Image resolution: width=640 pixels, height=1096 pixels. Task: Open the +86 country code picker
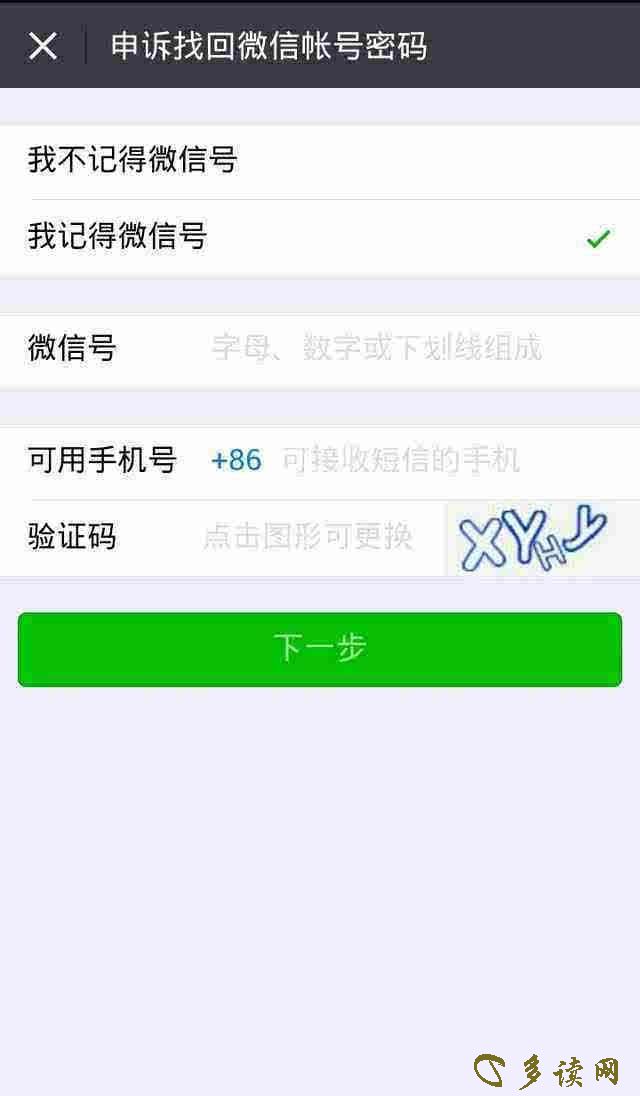coord(236,460)
